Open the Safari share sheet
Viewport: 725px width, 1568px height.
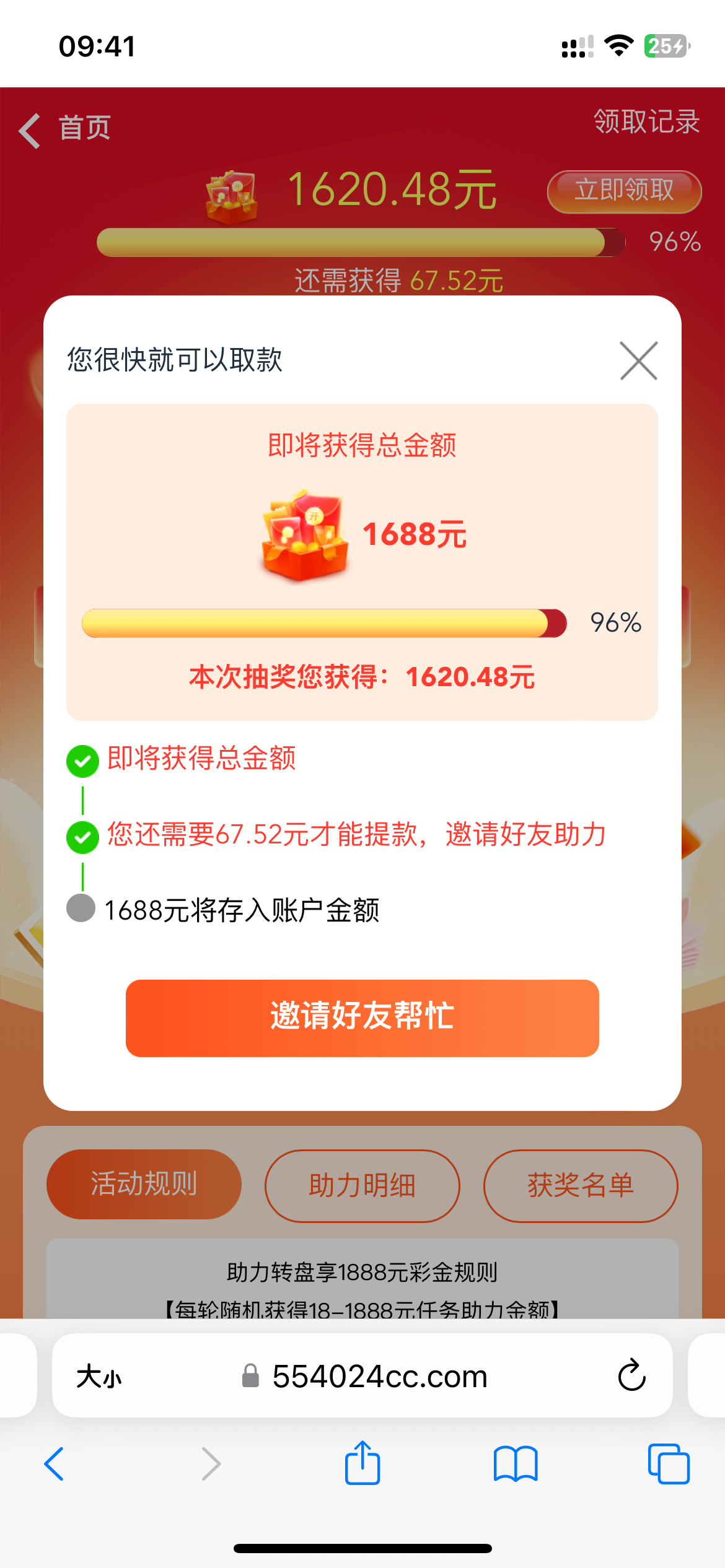[362, 1464]
